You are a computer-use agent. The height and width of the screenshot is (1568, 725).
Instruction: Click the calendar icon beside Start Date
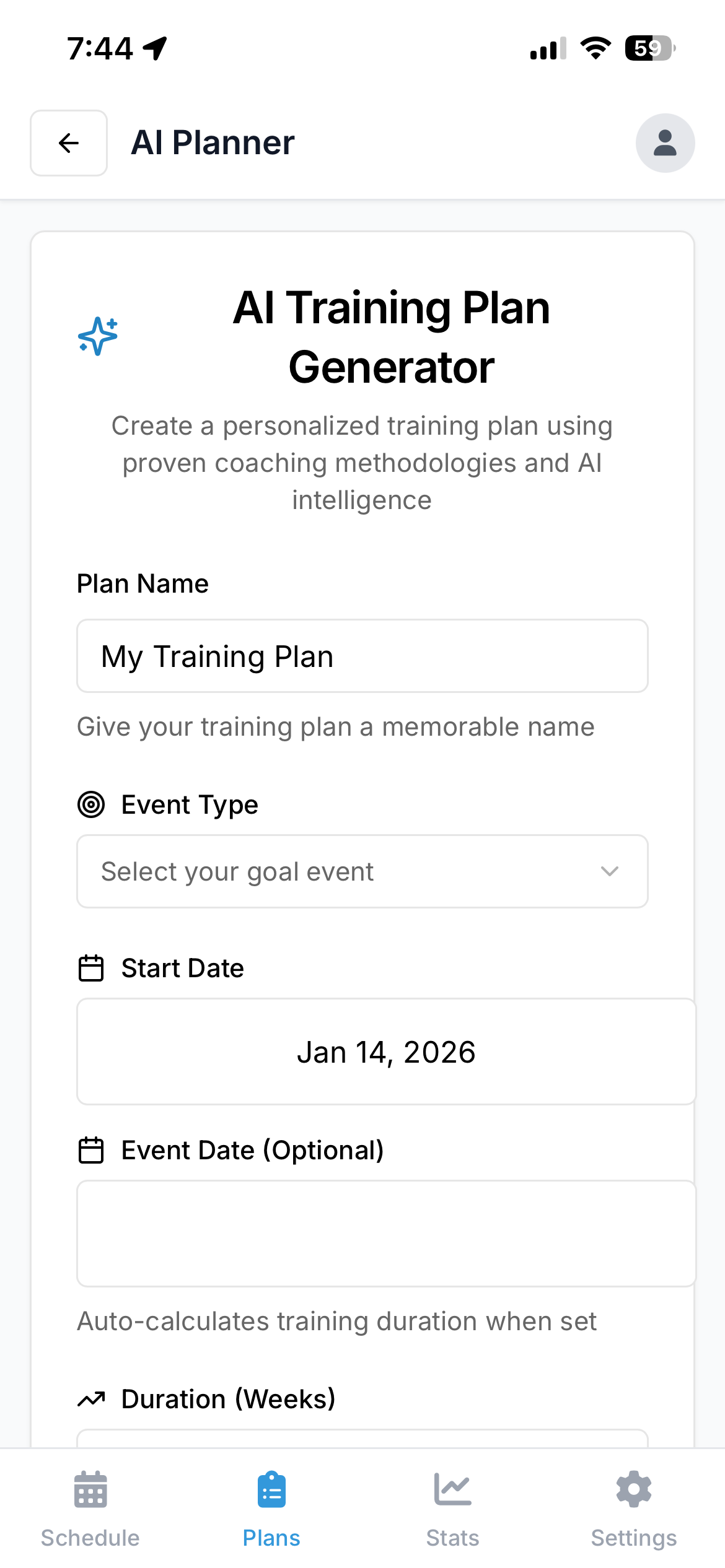pyautogui.click(x=90, y=968)
